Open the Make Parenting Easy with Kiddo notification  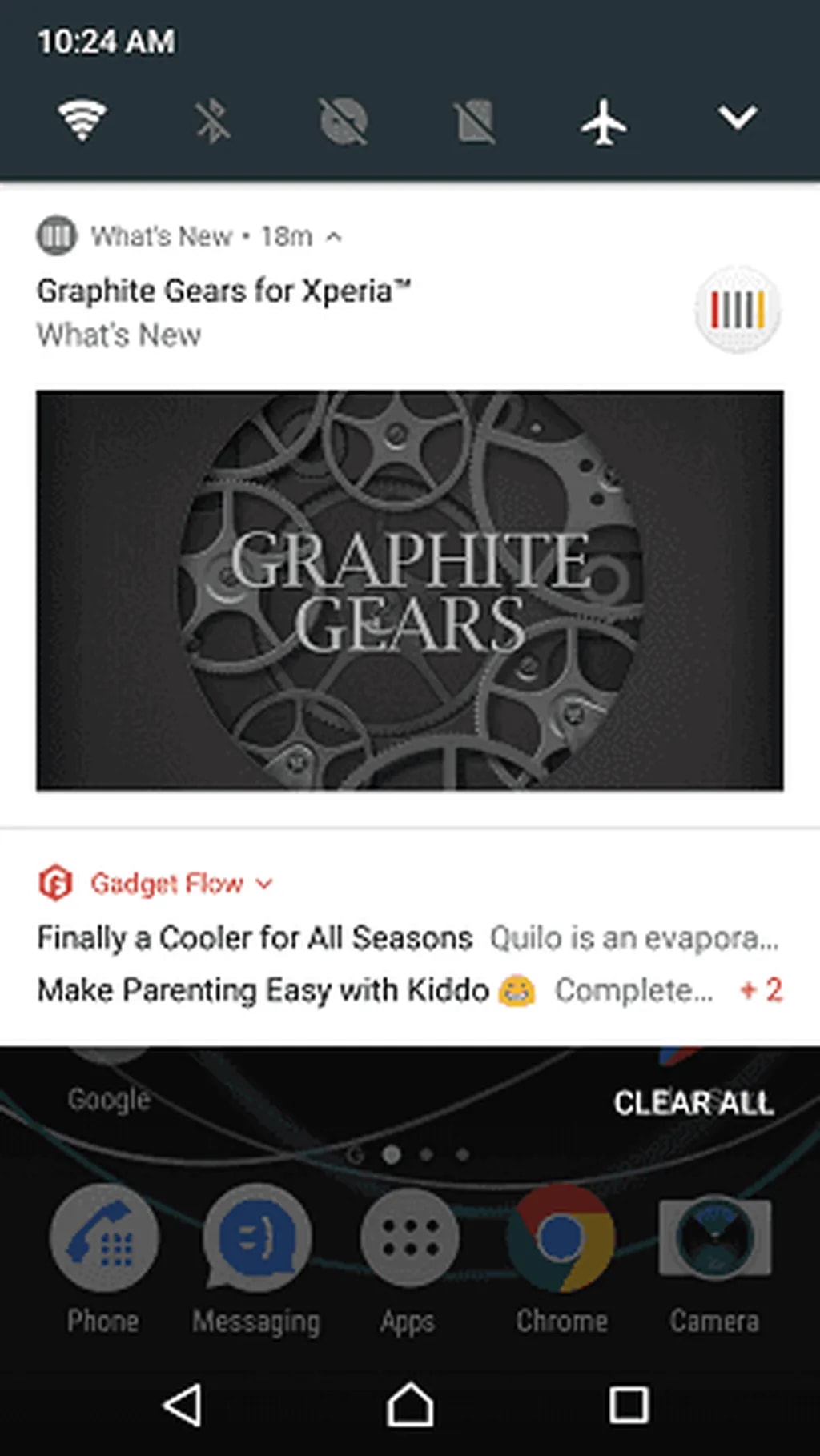(x=264, y=990)
